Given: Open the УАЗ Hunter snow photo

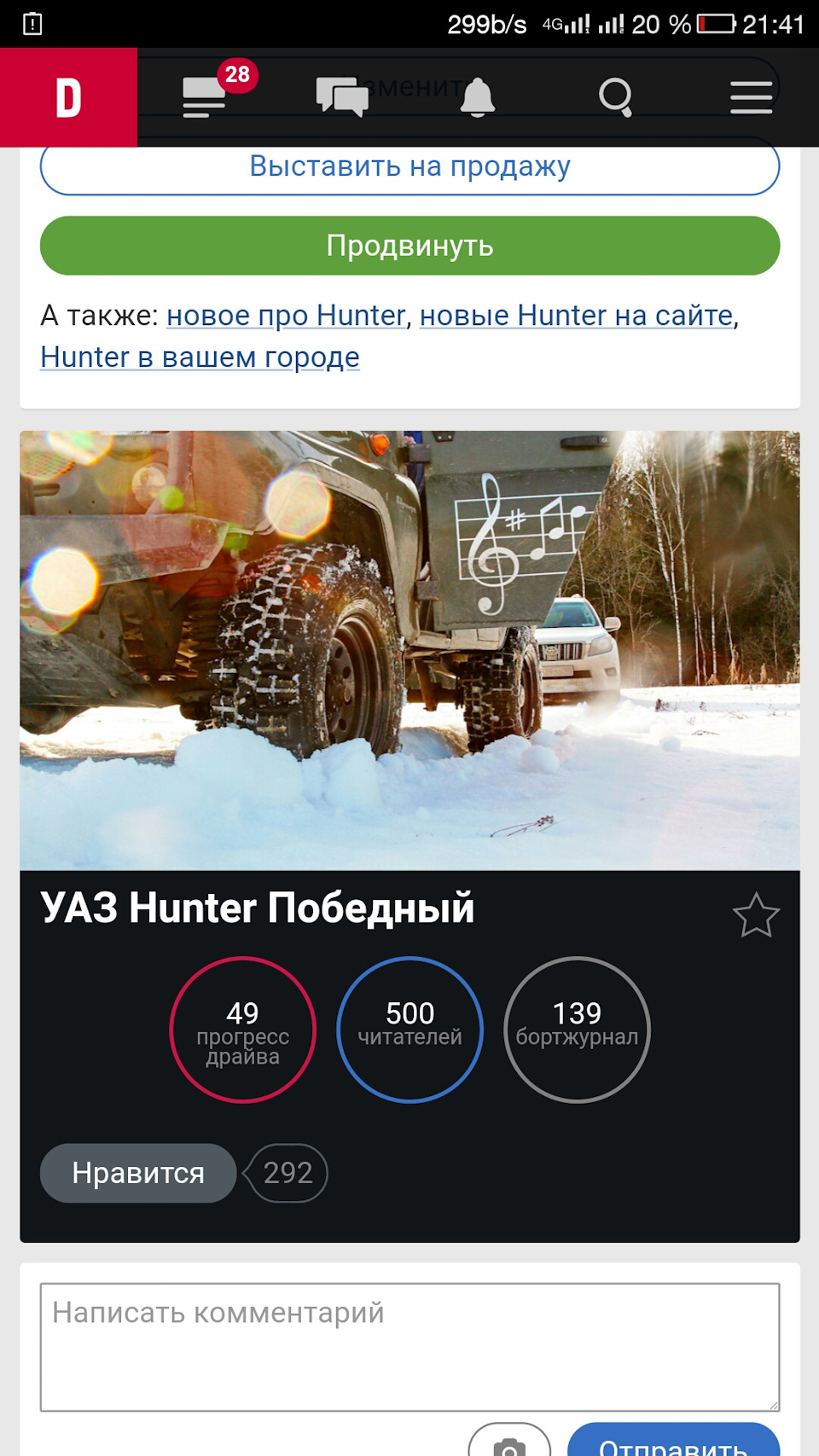Looking at the screenshot, I should pos(409,650).
